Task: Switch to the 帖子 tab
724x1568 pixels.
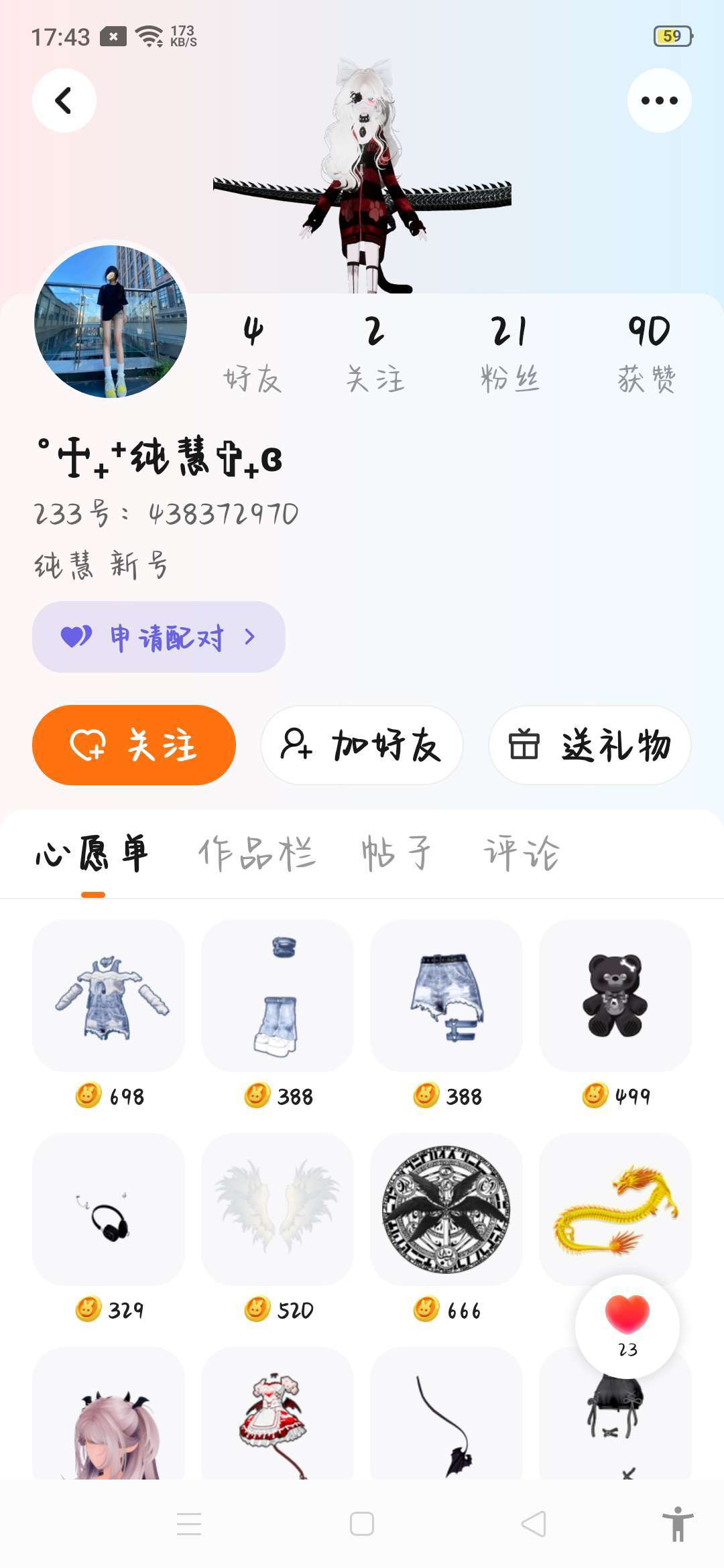Action: click(396, 854)
